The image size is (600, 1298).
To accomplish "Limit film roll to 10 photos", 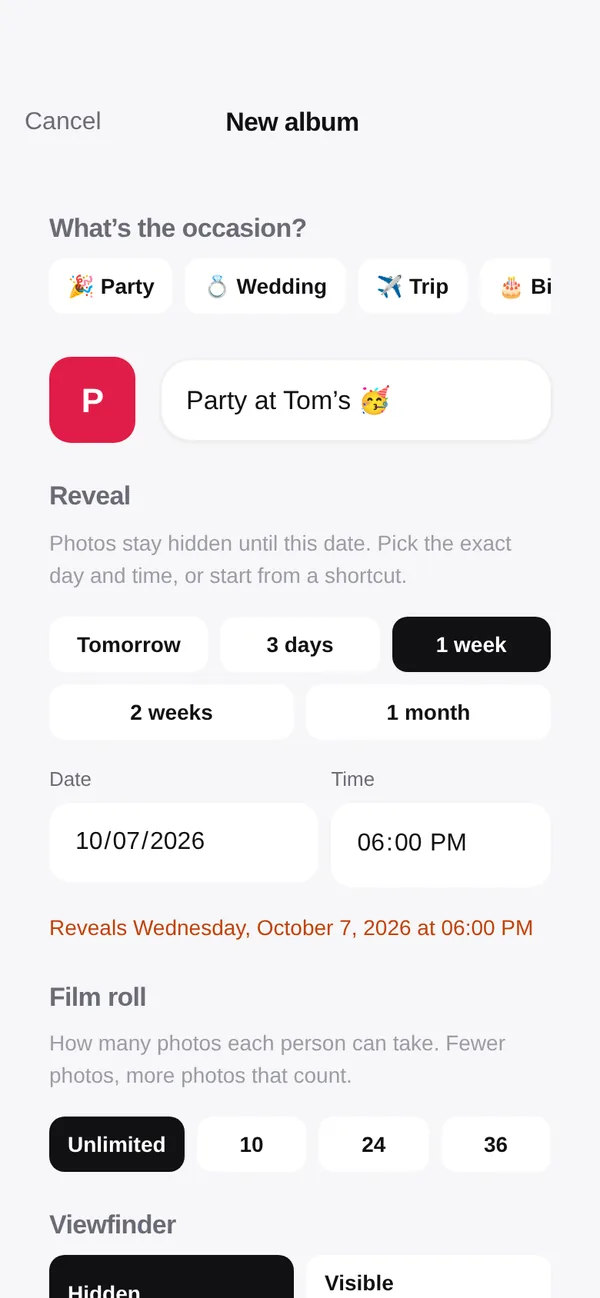I will pyautogui.click(x=251, y=1144).
